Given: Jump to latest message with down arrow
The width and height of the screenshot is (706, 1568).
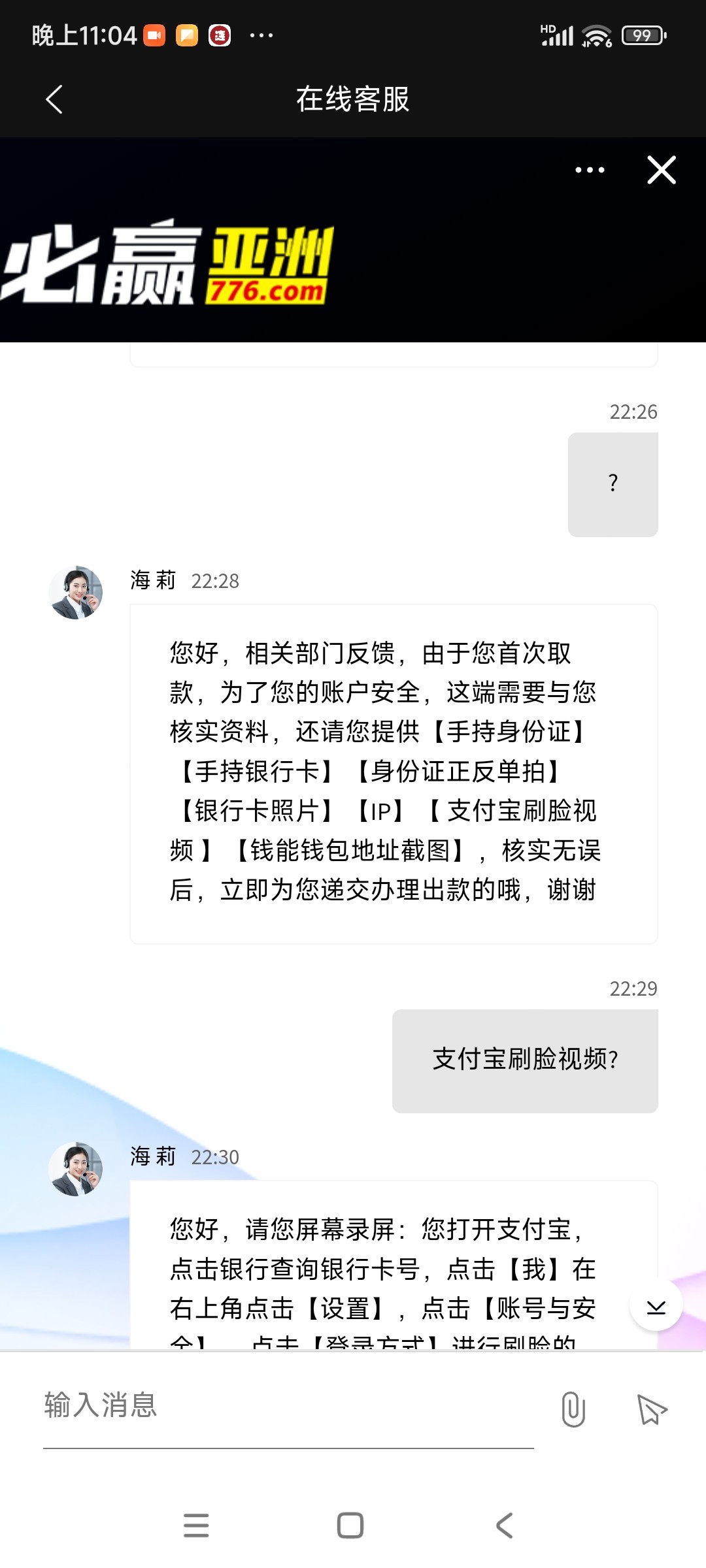Looking at the screenshot, I should (656, 1306).
